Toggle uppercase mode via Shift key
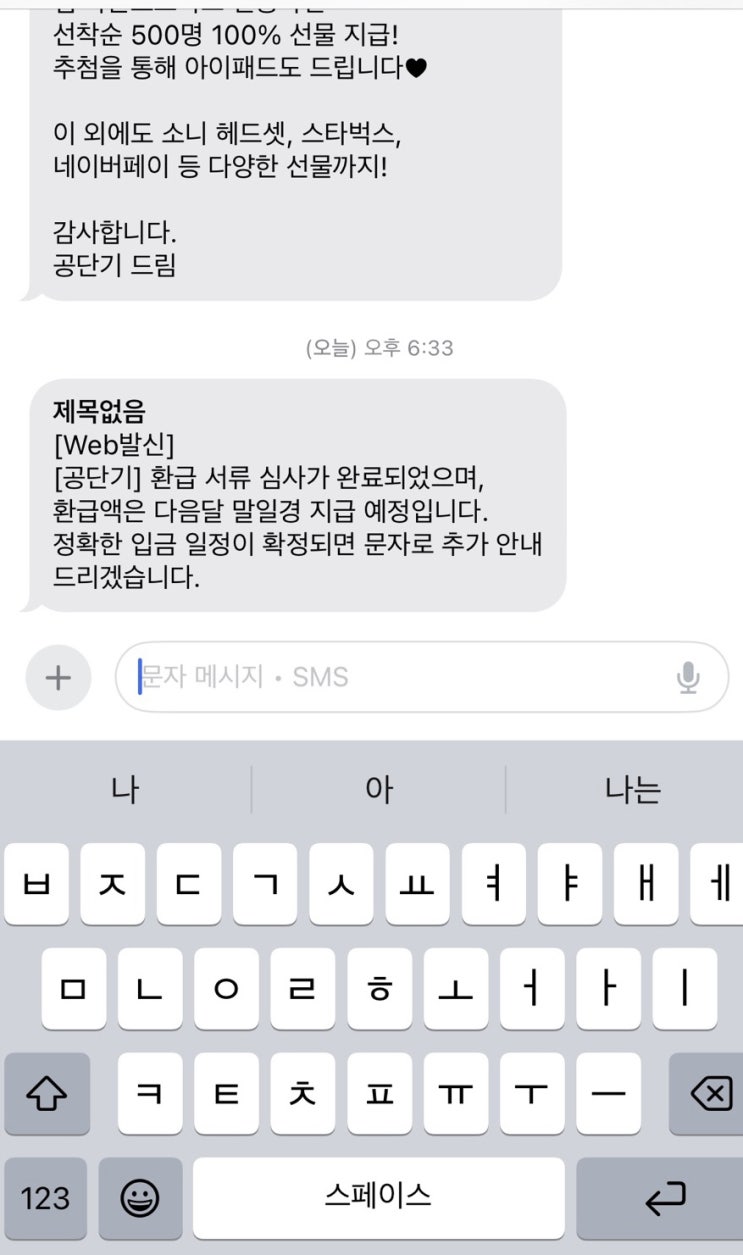 pyautogui.click(x=47, y=1095)
